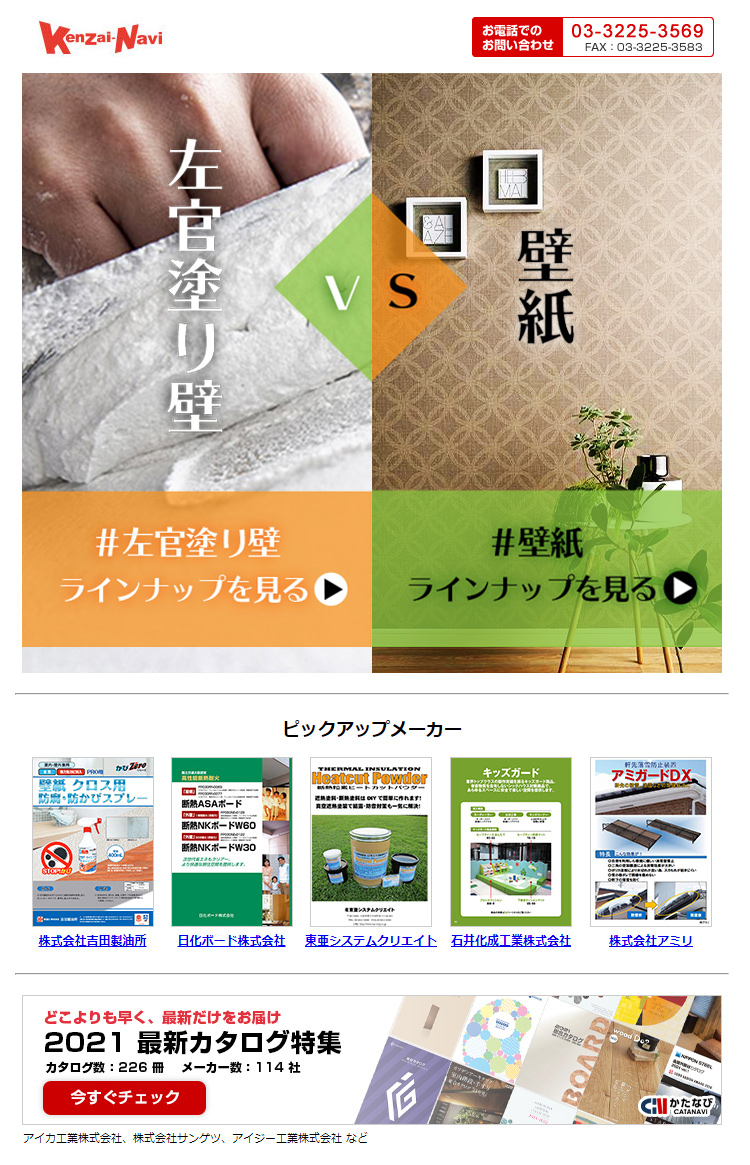
Task: Select the キッズガード catalog cover
Action: (511, 842)
